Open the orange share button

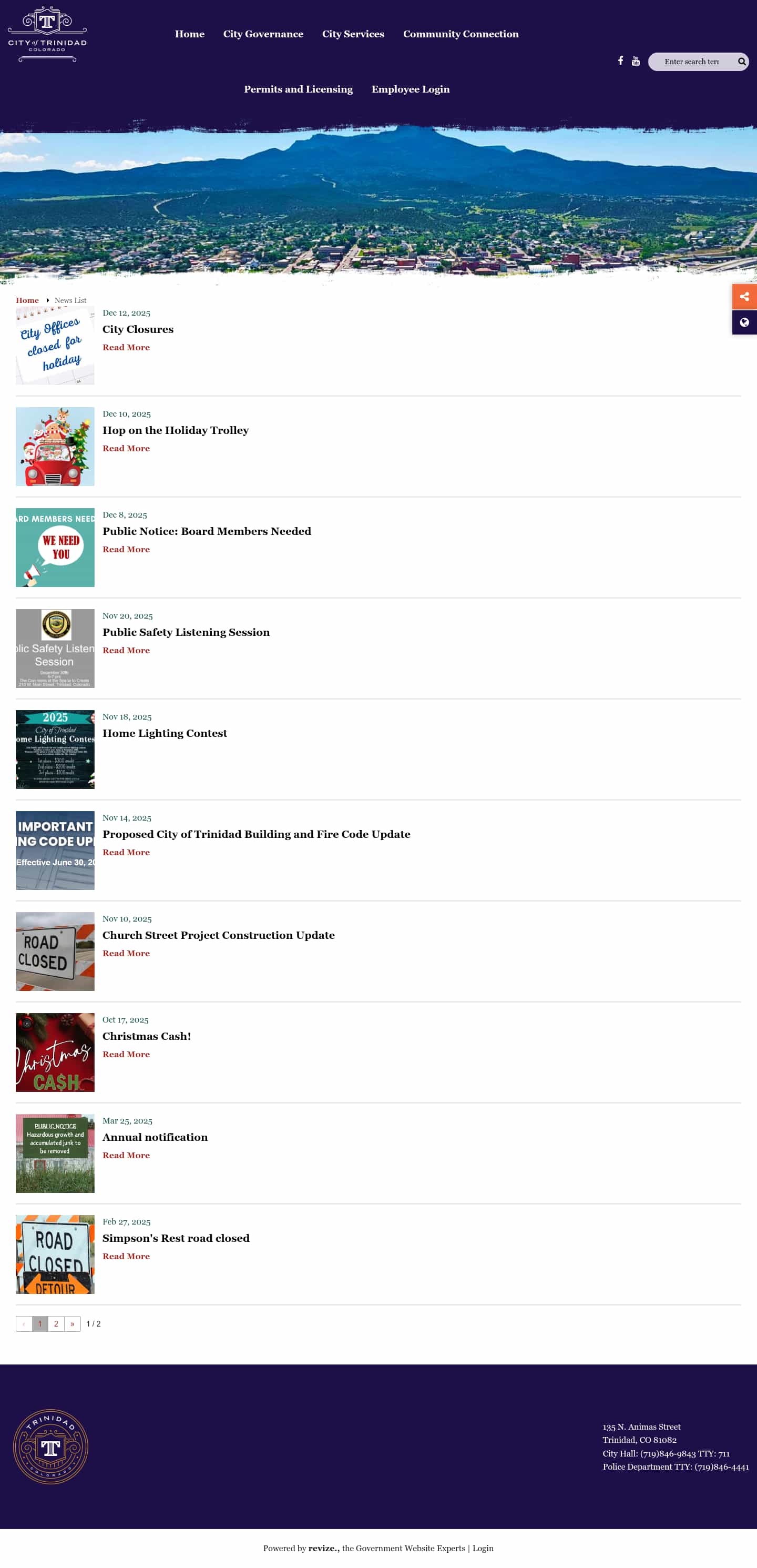coord(744,297)
